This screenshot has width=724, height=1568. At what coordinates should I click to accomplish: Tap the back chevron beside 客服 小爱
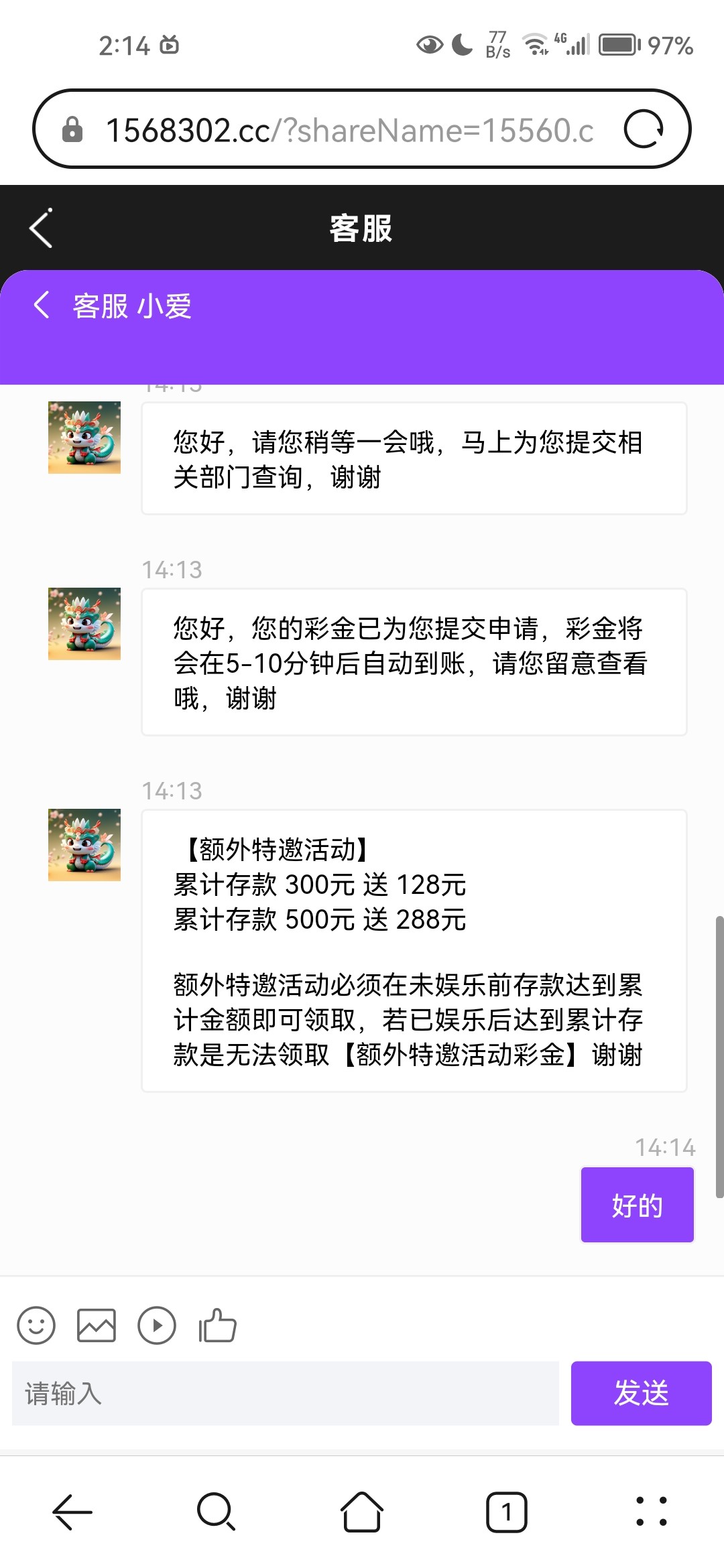pyautogui.click(x=42, y=305)
